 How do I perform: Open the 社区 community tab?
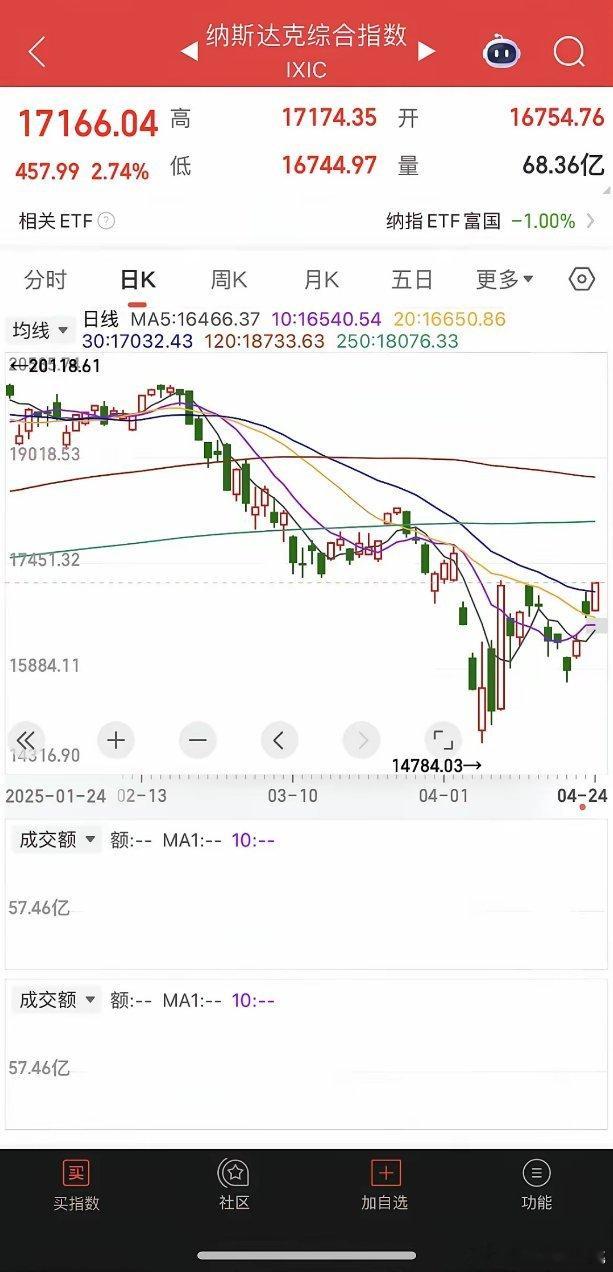pos(233,1185)
